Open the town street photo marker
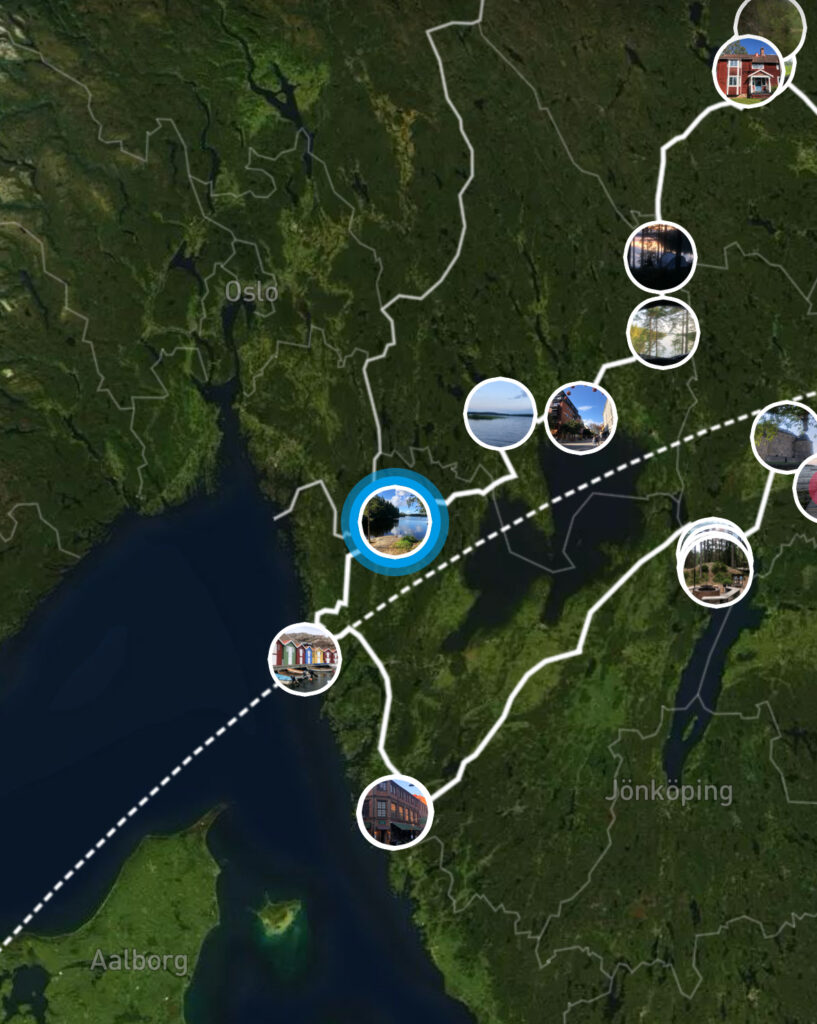This screenshot has height=1024, width=817. (580, 417)
